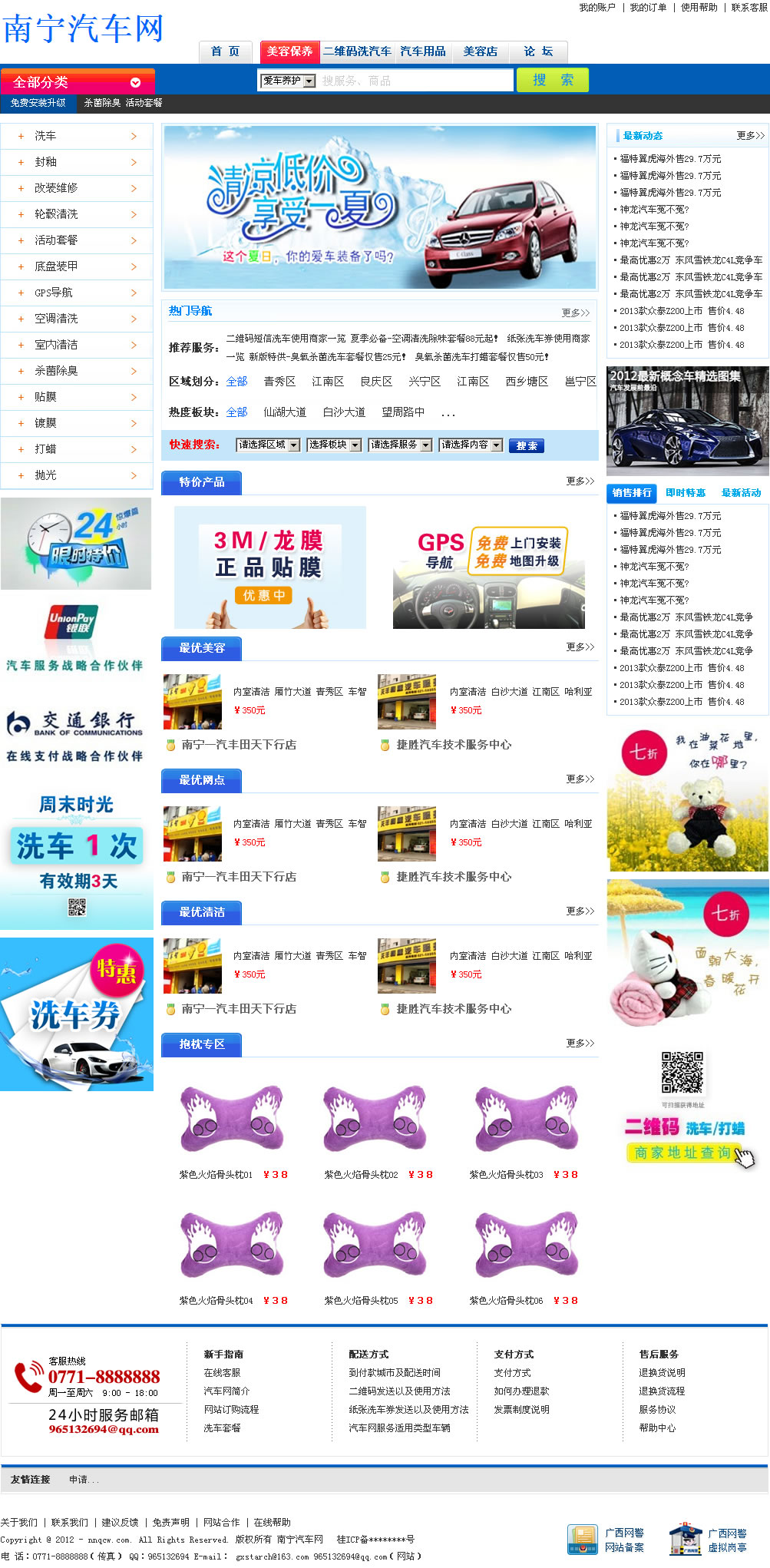Switch to the 二维码洗车券 tab

click(x=357, y=51)
